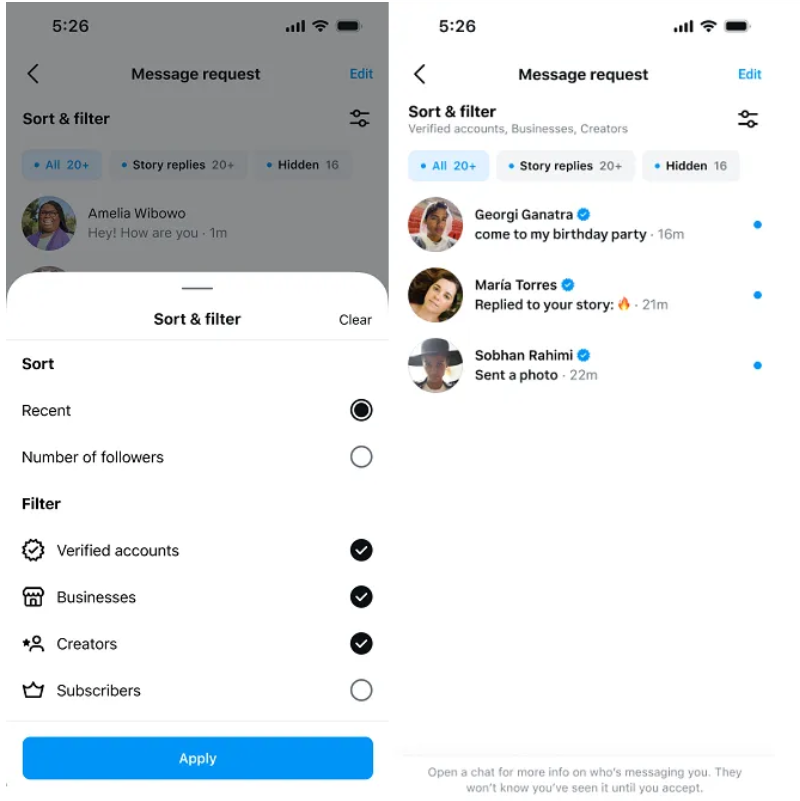Select the Recent sort option
This screenshot has width=800, height=801.
click(361, 410)
